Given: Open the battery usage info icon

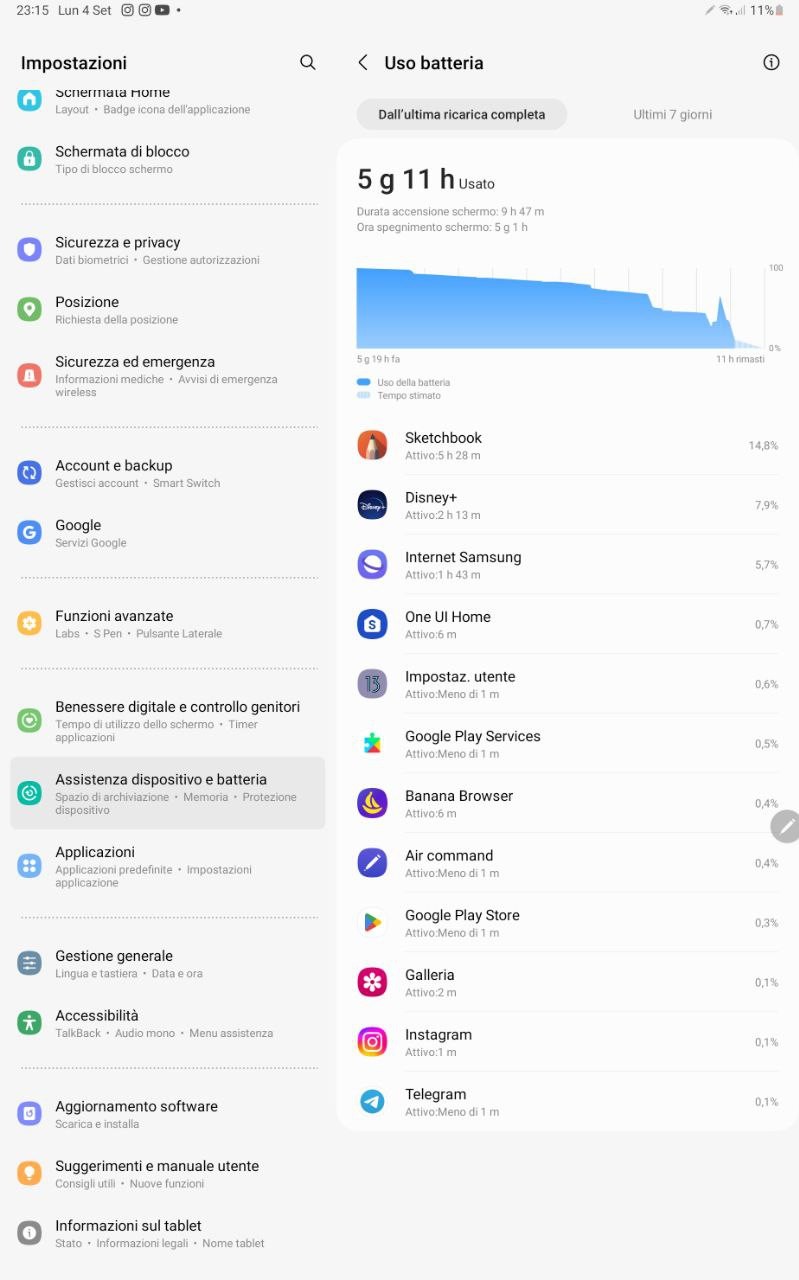Looking at the screenshot, I should click(771, 62).
